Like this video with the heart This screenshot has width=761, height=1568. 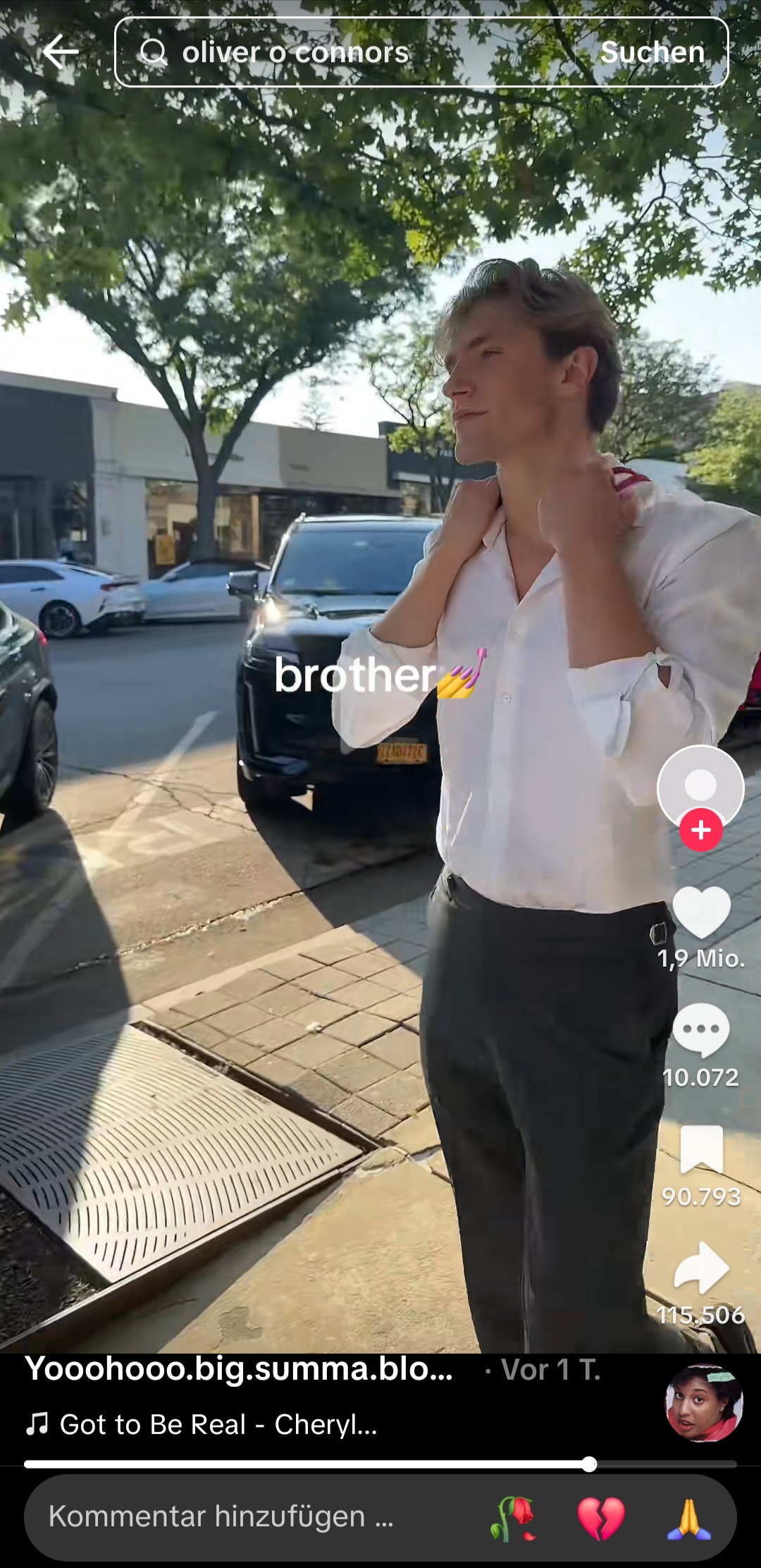pos(701,912)
